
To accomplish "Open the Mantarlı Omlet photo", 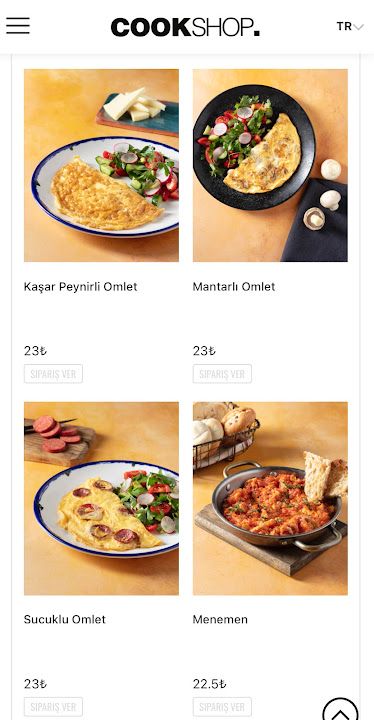I will click(270, 165).
